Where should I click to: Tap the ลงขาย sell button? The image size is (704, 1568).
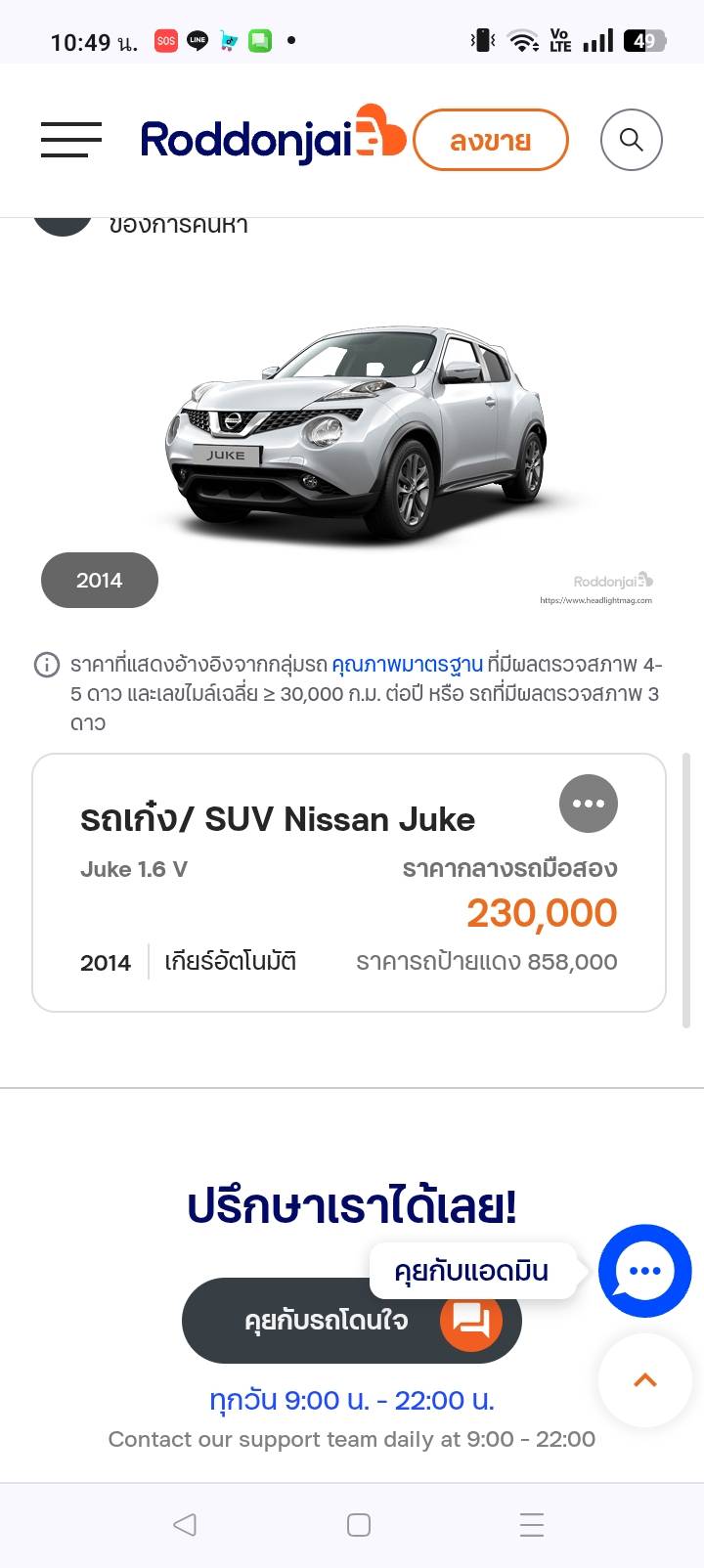click(x=490, y=141)
